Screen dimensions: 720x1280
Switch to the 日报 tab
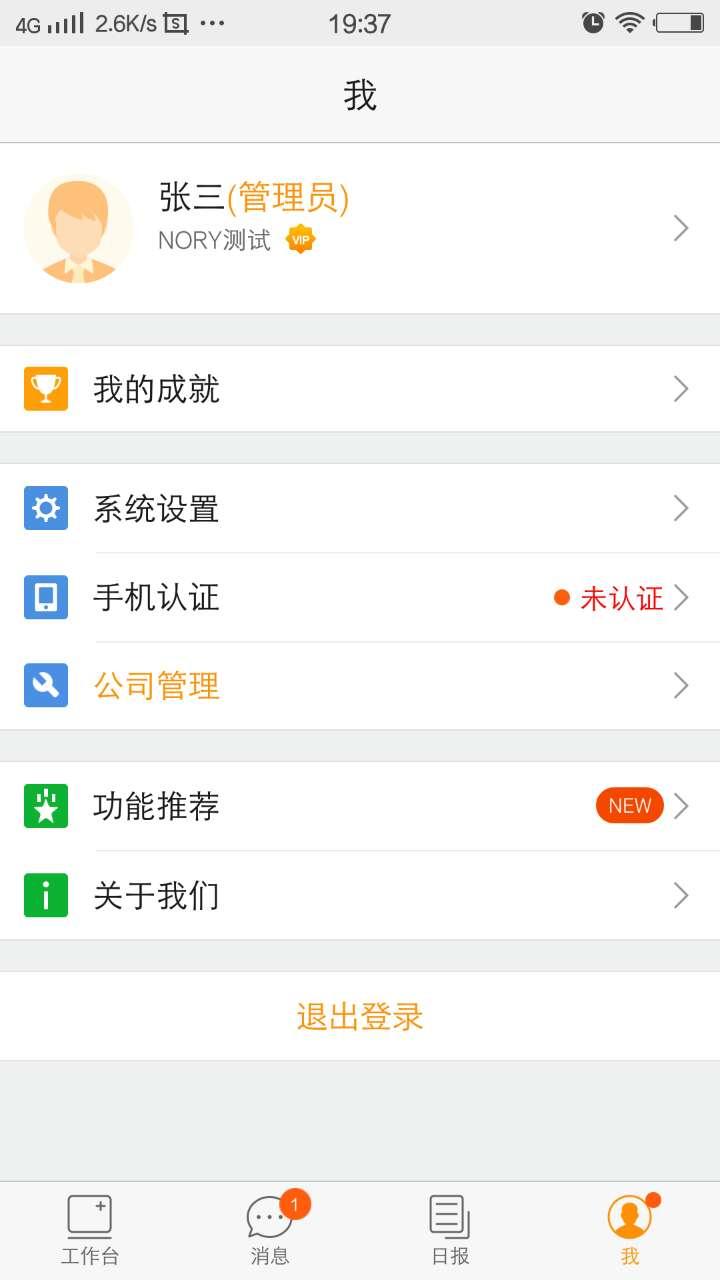[450, 1230]
